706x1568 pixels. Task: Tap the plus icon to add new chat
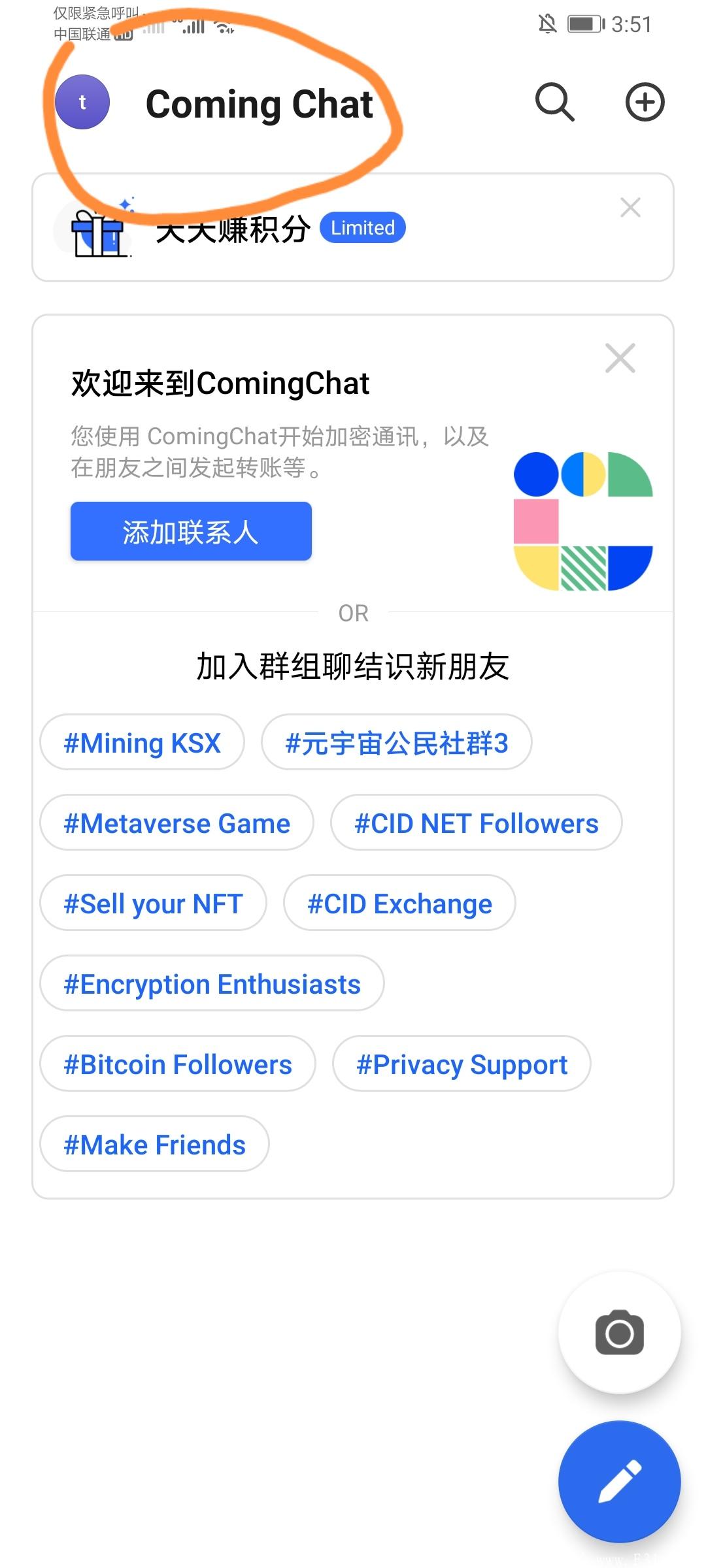pos(644,102)
